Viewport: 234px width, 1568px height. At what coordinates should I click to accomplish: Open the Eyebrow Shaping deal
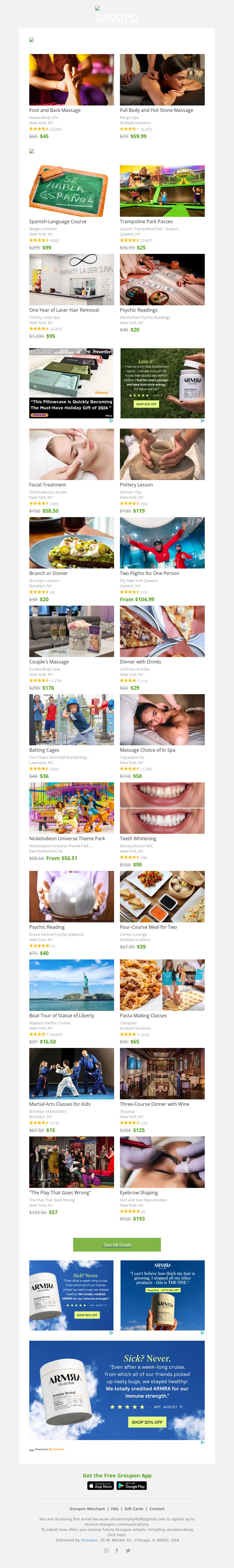162,1161
